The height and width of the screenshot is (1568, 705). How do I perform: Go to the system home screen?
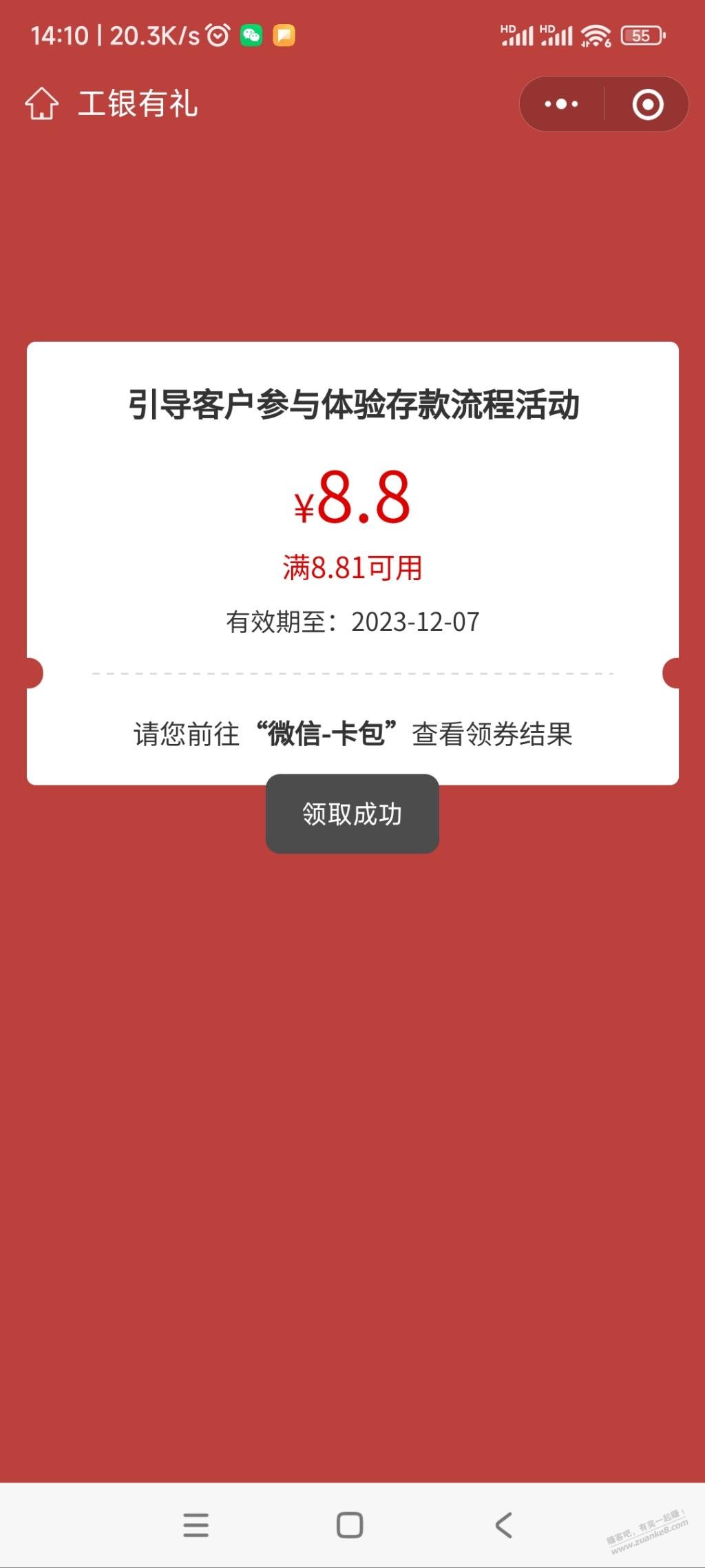[350, 1525]
